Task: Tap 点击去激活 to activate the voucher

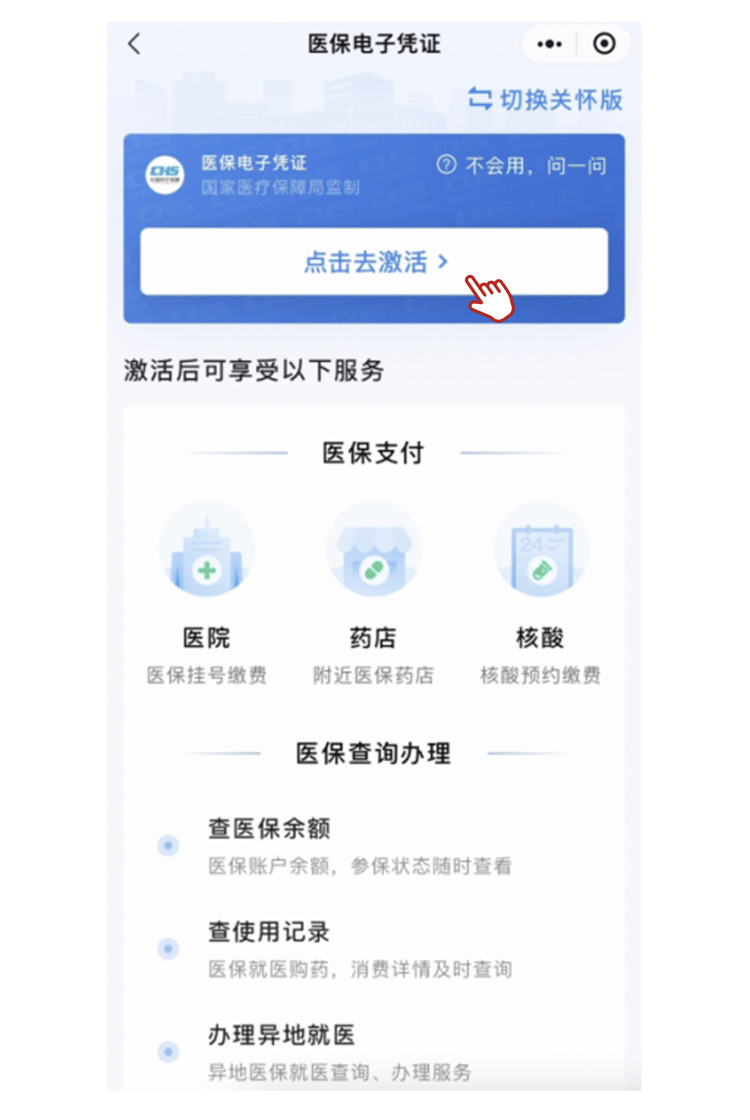Action: coord(374,262)
